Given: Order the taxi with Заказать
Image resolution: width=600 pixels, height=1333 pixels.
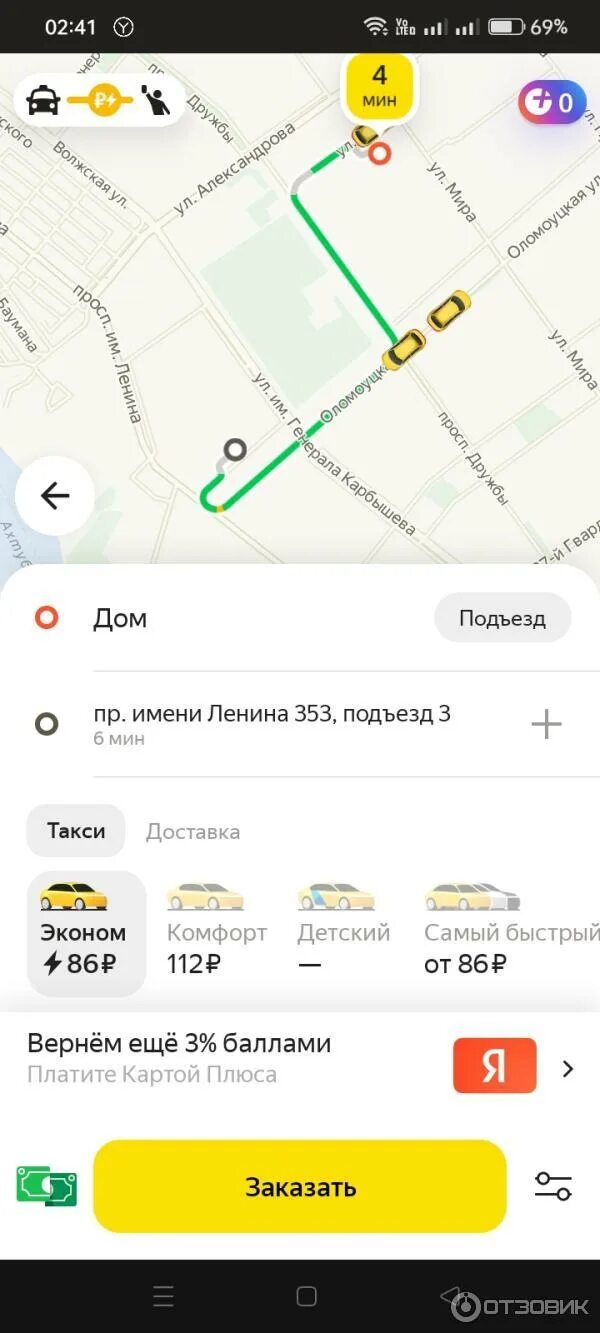Looking at the screenshot, I should point(300,1187).
